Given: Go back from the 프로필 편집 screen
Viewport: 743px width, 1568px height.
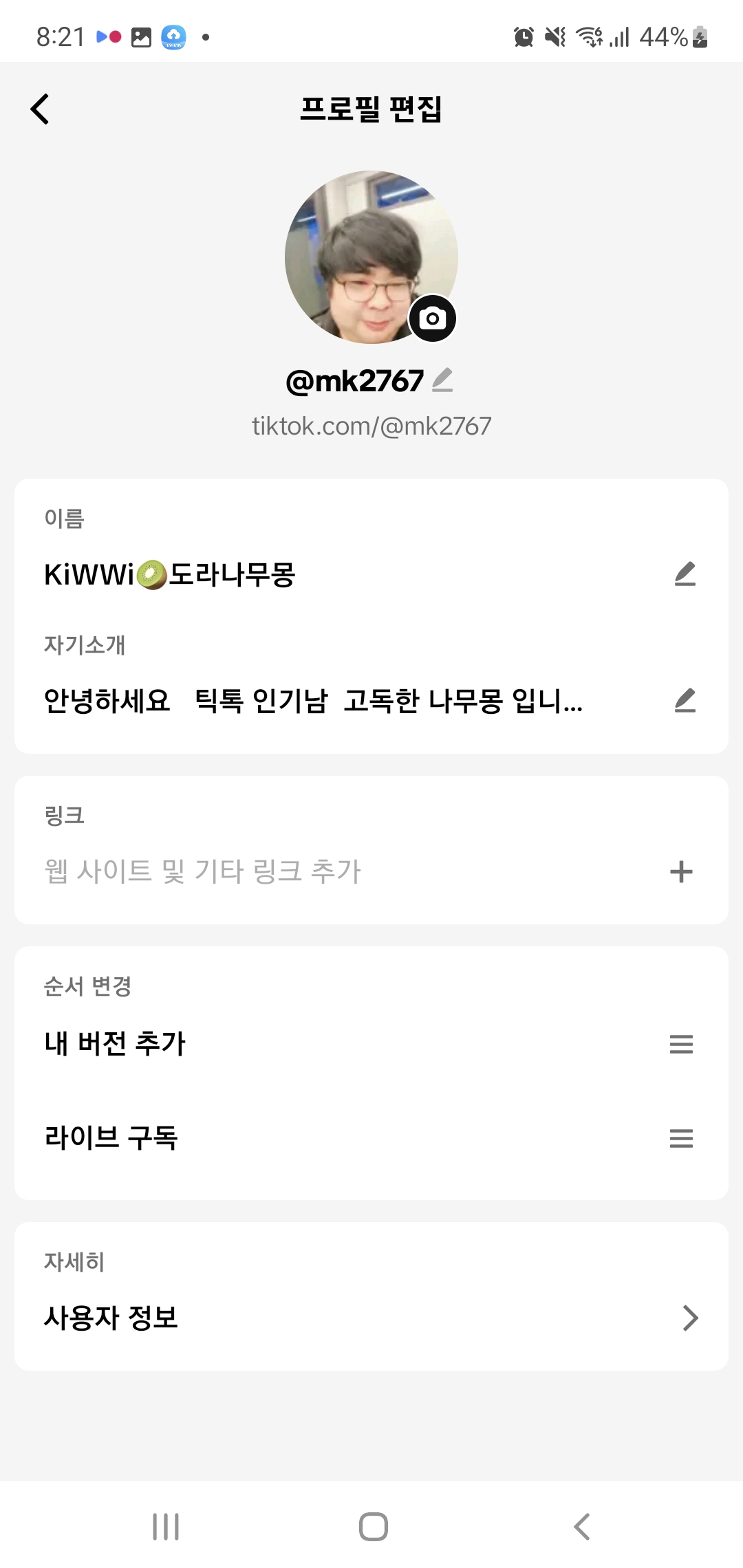Looking at the screenshot, I should point(40,109).
